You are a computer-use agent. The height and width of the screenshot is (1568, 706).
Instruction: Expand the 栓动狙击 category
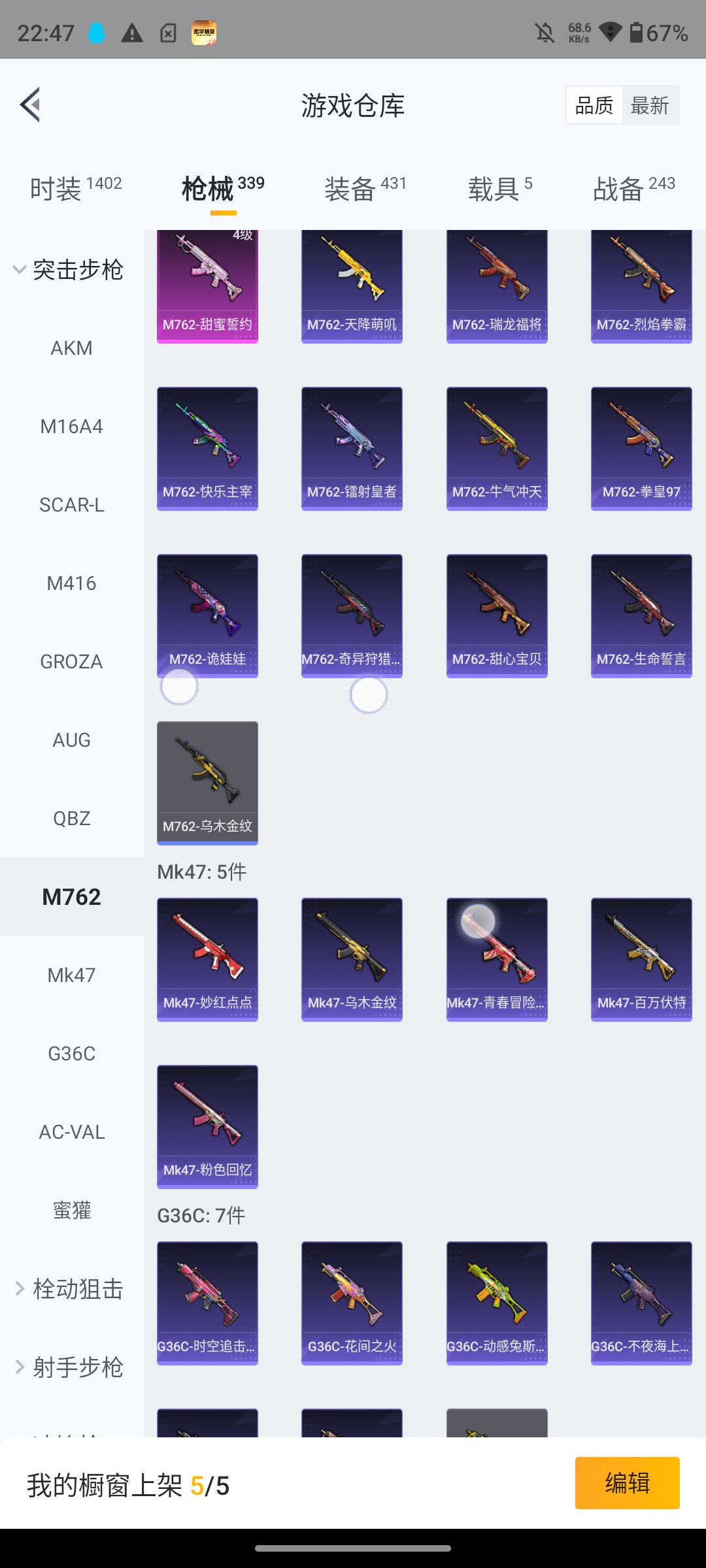[69, 1289]
